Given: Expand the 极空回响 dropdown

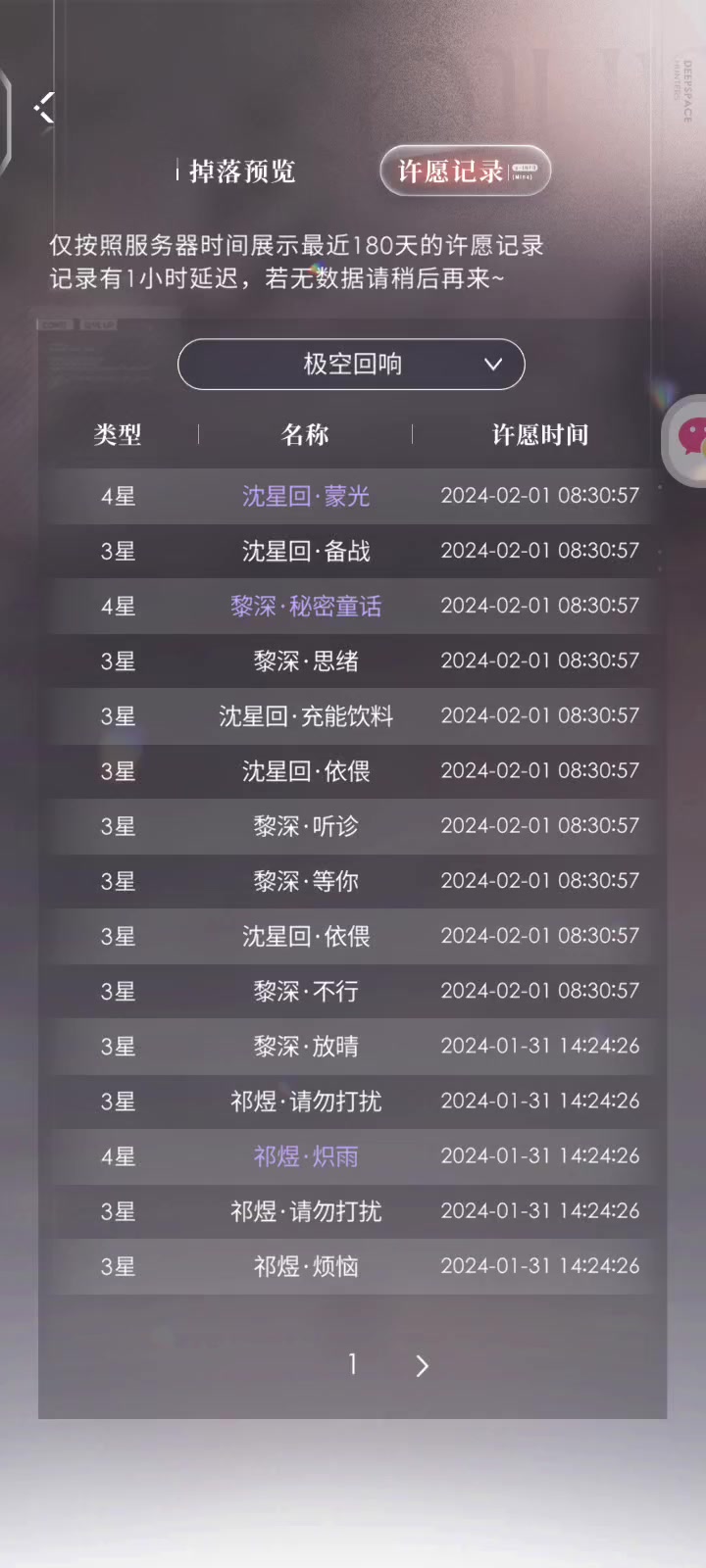Looking at the screenshot, I should point(351,365).
